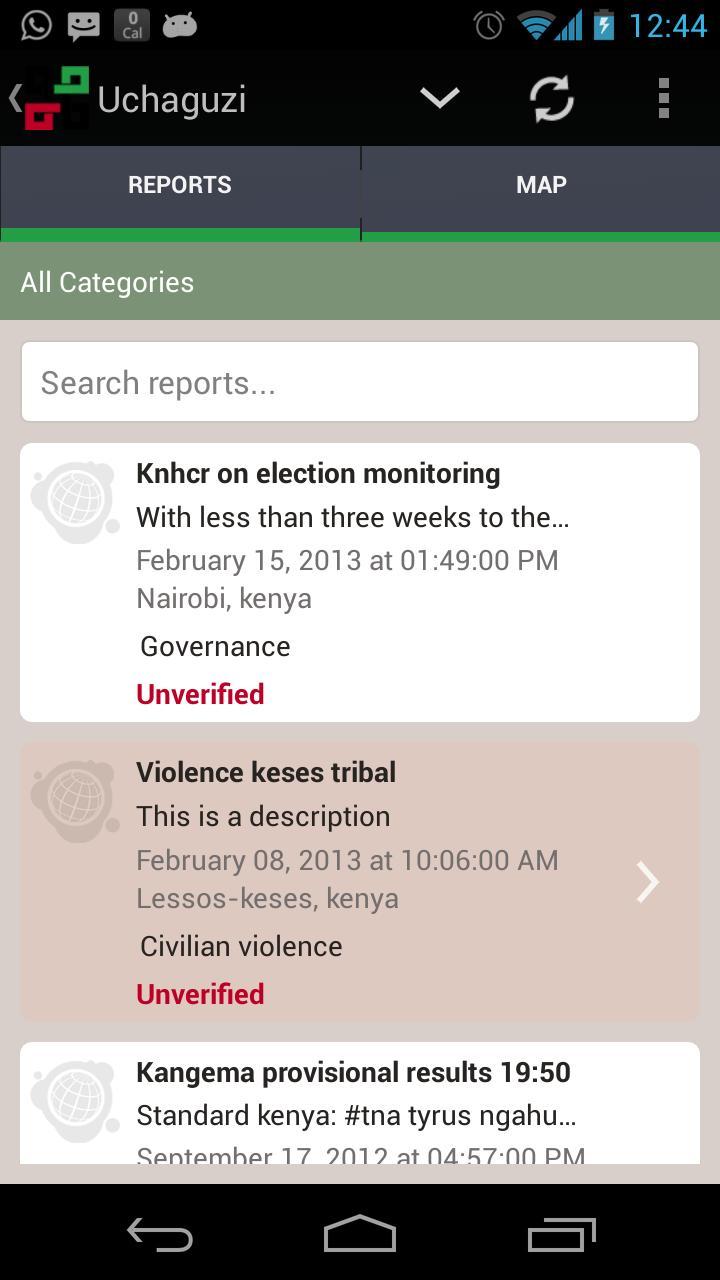The width and height of the screenshot is (720, 1280).
Task: Open the Violence keses tribal report
Action: (360, 882)
